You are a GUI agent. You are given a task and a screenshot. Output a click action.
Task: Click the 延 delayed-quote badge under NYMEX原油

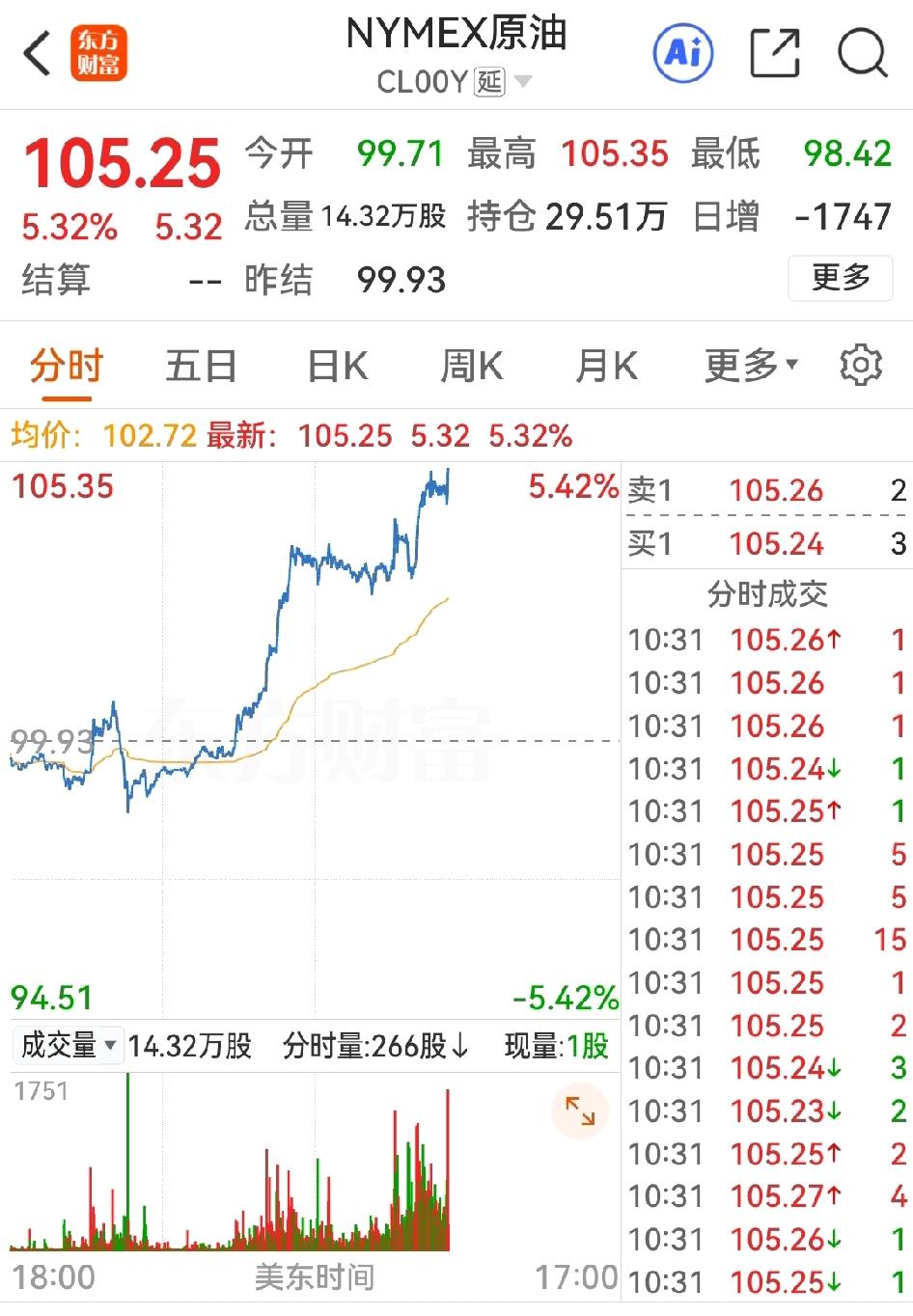coord(488,82)
